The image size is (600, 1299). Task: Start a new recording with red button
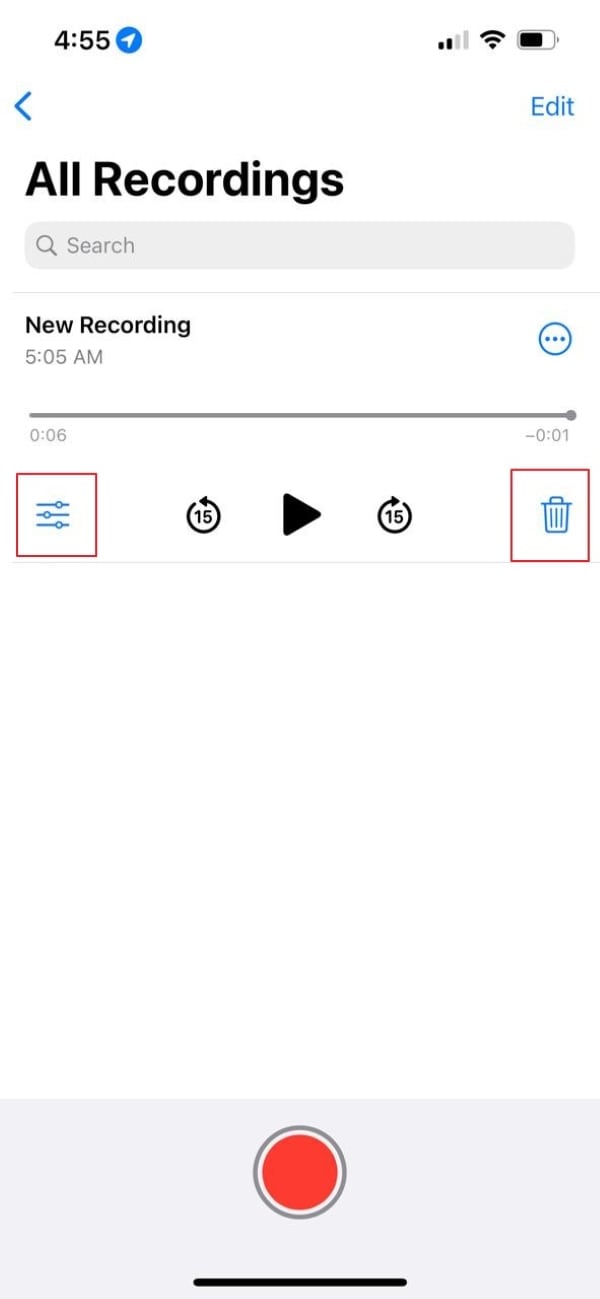pos(299,1172)
